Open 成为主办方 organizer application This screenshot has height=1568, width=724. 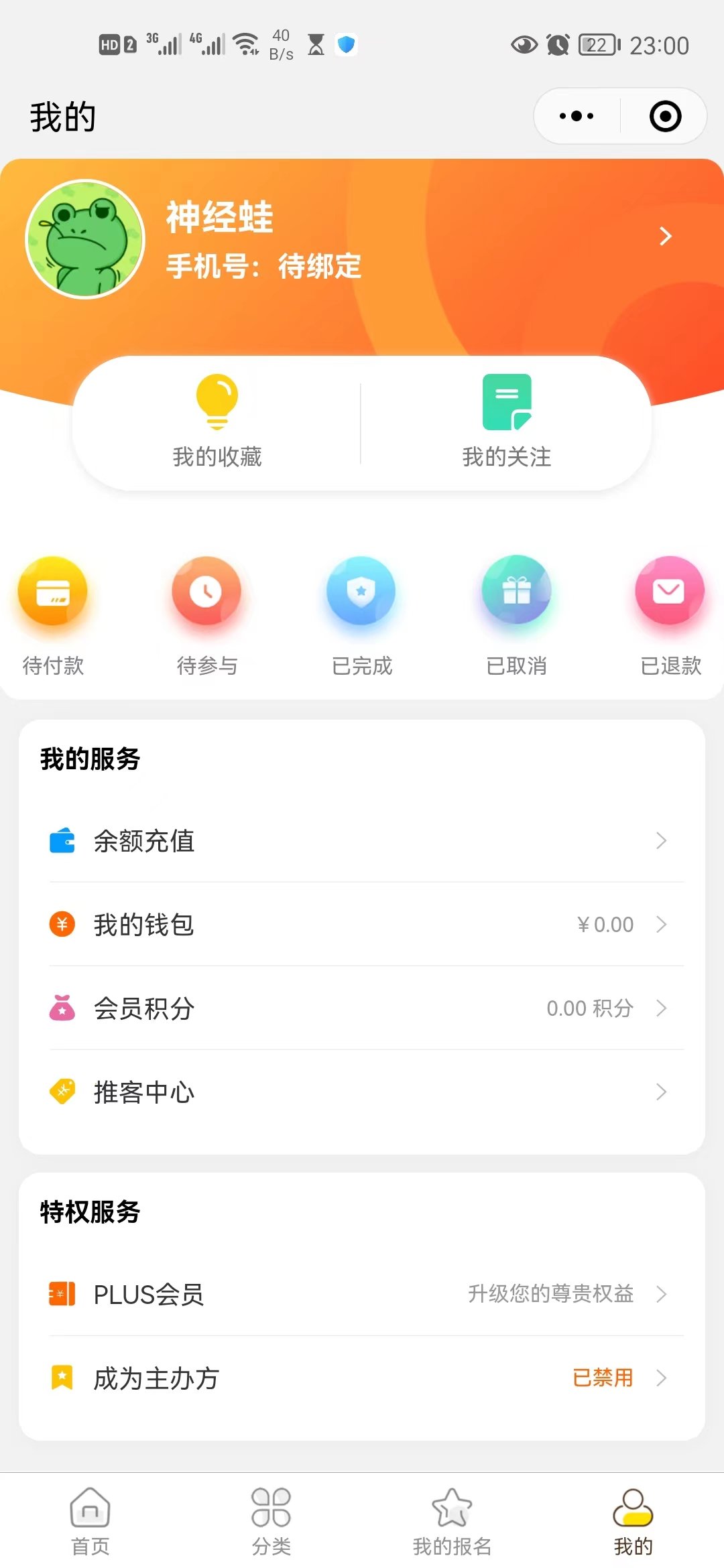coord(362,1378)
